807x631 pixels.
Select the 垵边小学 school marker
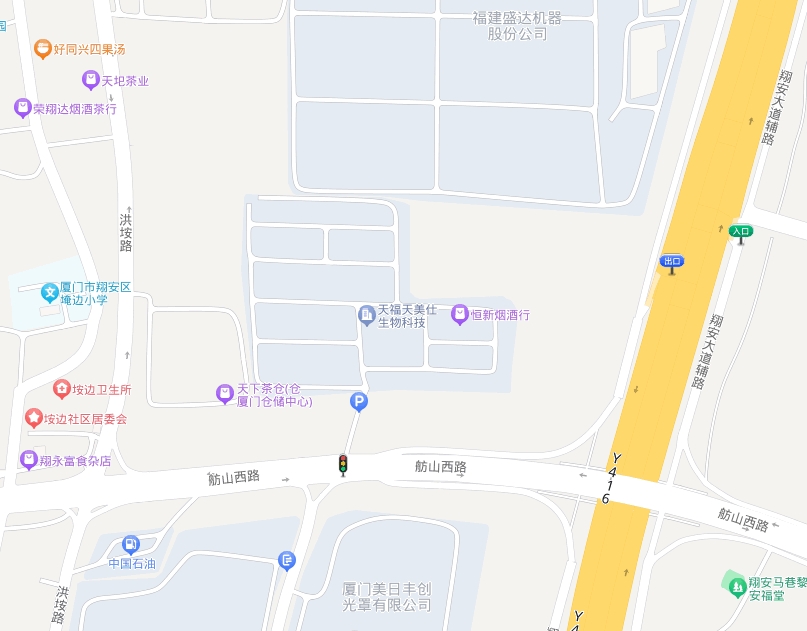tap(49, 293)
